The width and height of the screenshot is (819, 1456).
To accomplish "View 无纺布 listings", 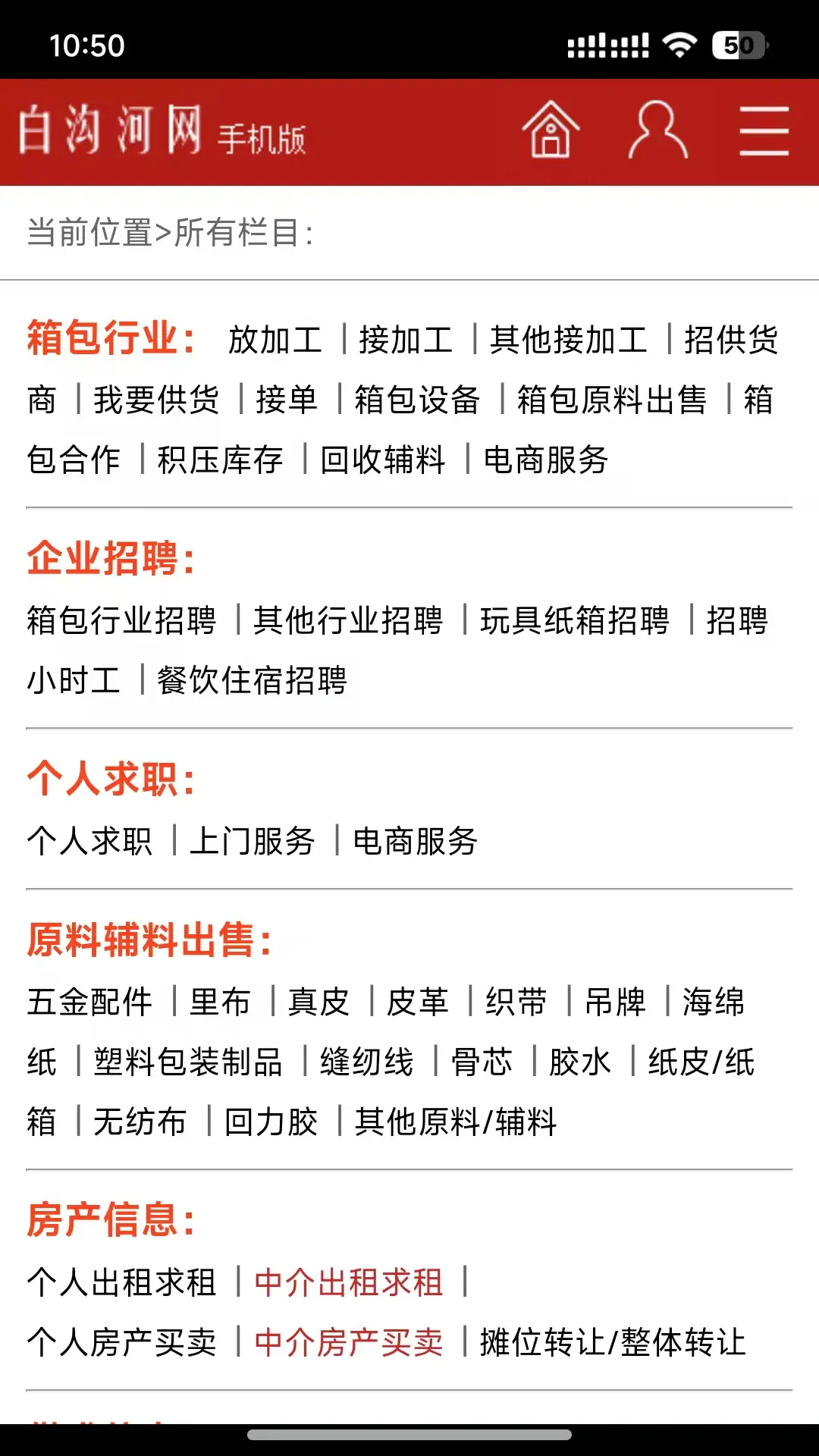I will tap(140, 1122).
